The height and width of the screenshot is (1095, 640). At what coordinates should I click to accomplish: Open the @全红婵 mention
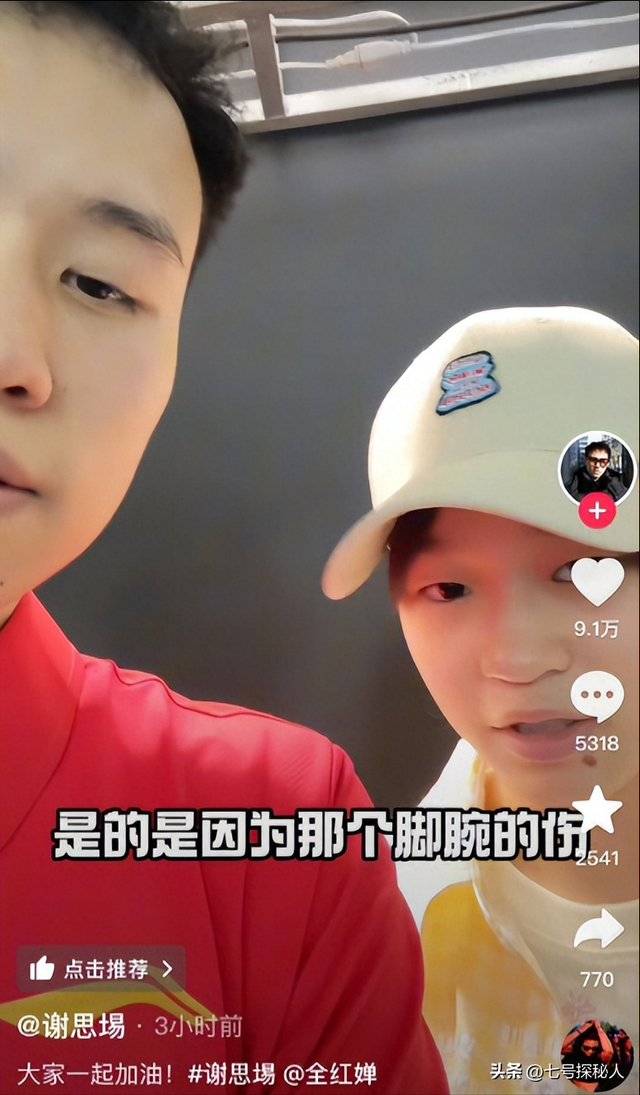coord(330,1074)
